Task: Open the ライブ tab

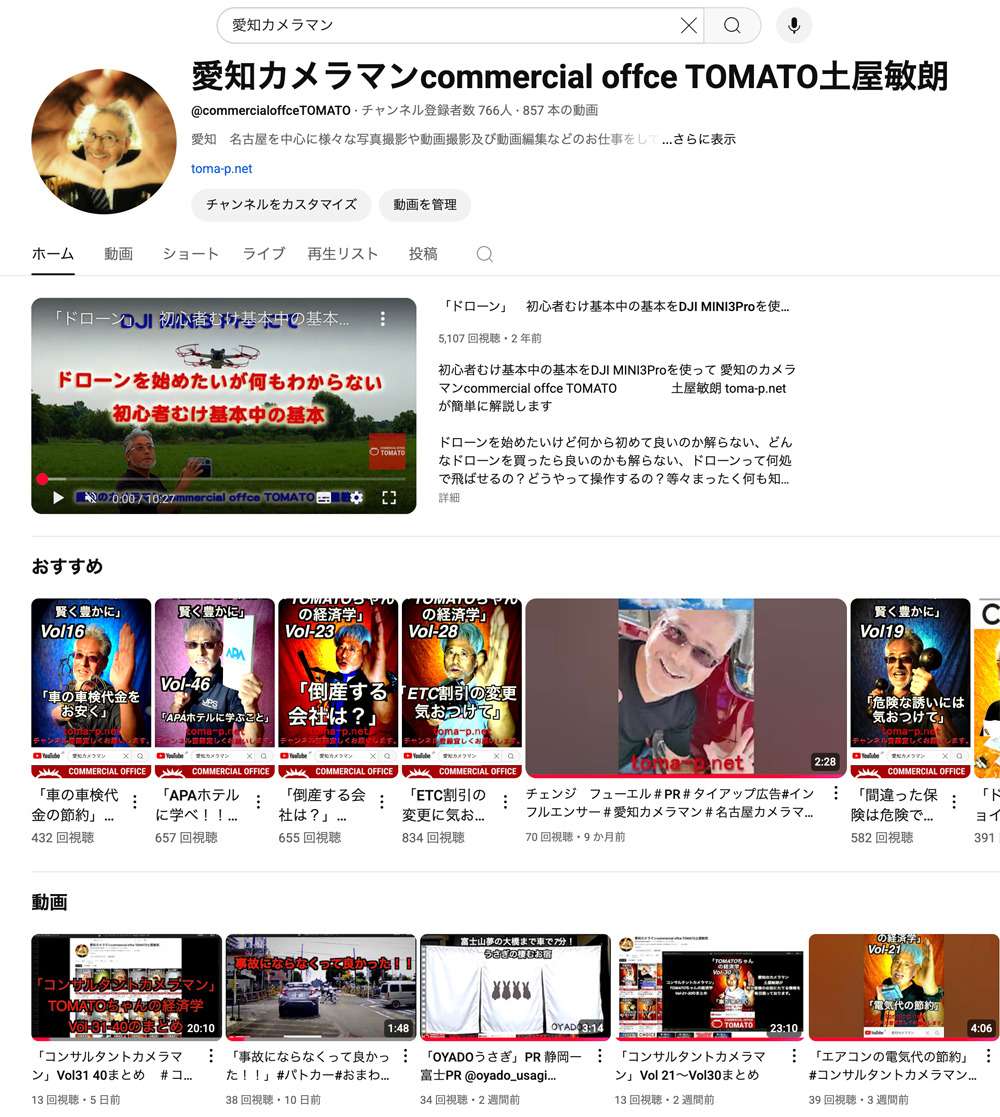Action: (264, 254)
